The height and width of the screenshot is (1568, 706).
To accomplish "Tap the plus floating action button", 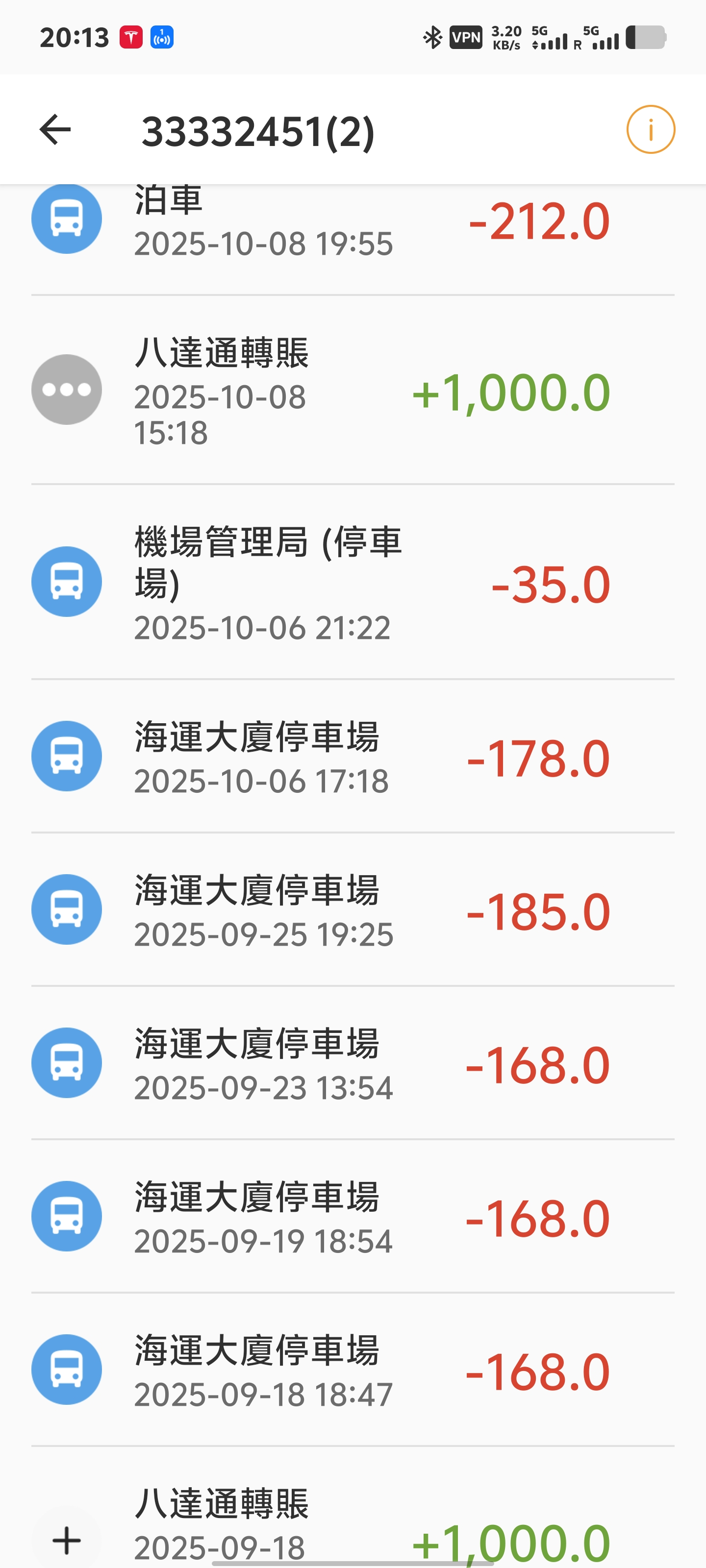I will (x=66, y=1540).
